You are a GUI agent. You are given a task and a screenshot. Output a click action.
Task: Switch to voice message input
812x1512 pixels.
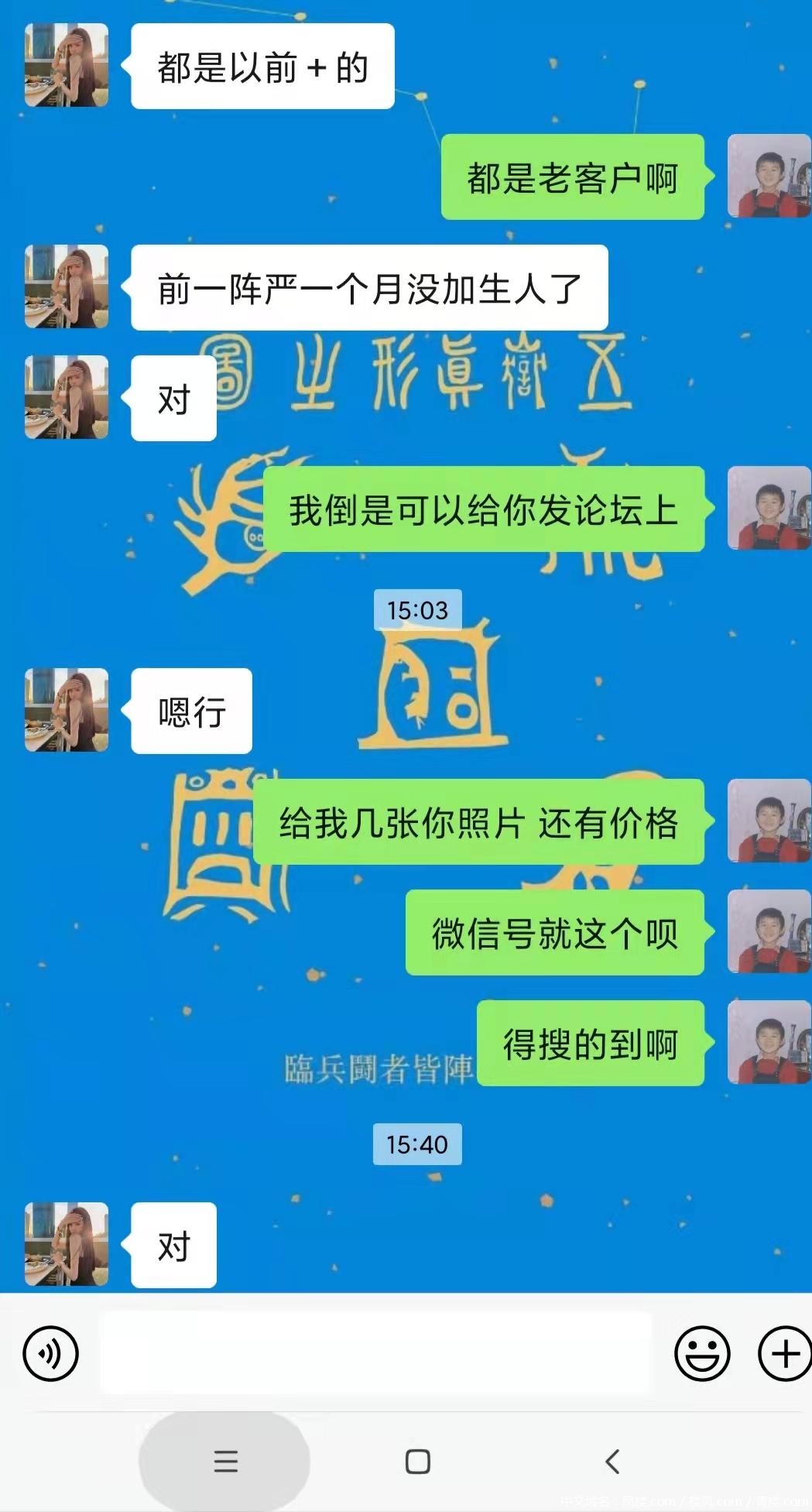51,1354
